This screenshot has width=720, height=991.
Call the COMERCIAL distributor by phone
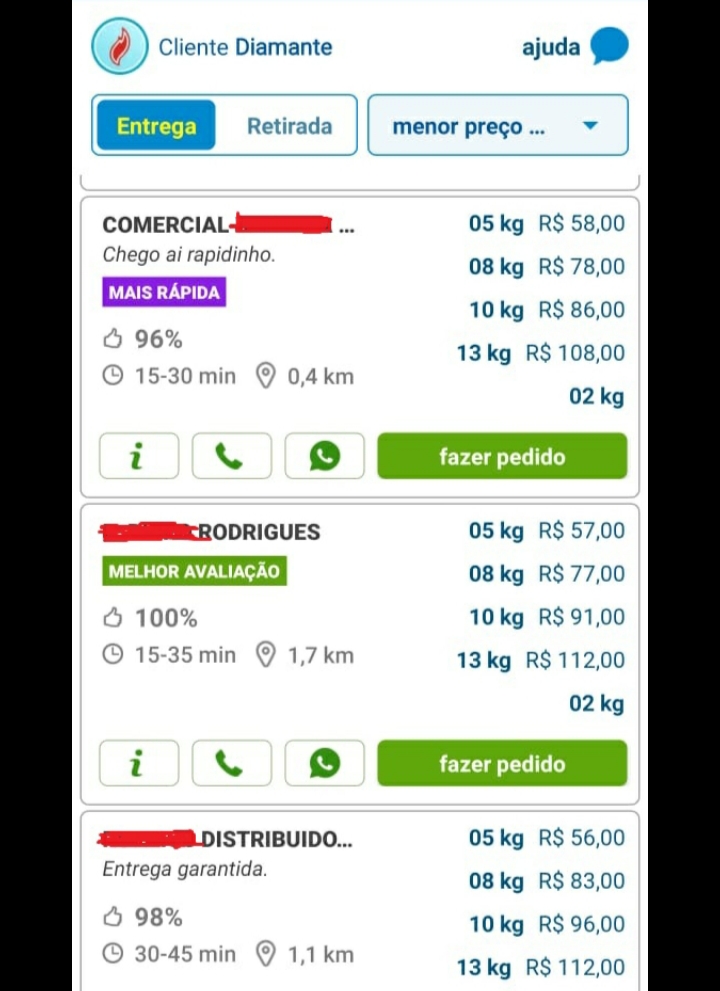tap(231, 457)
